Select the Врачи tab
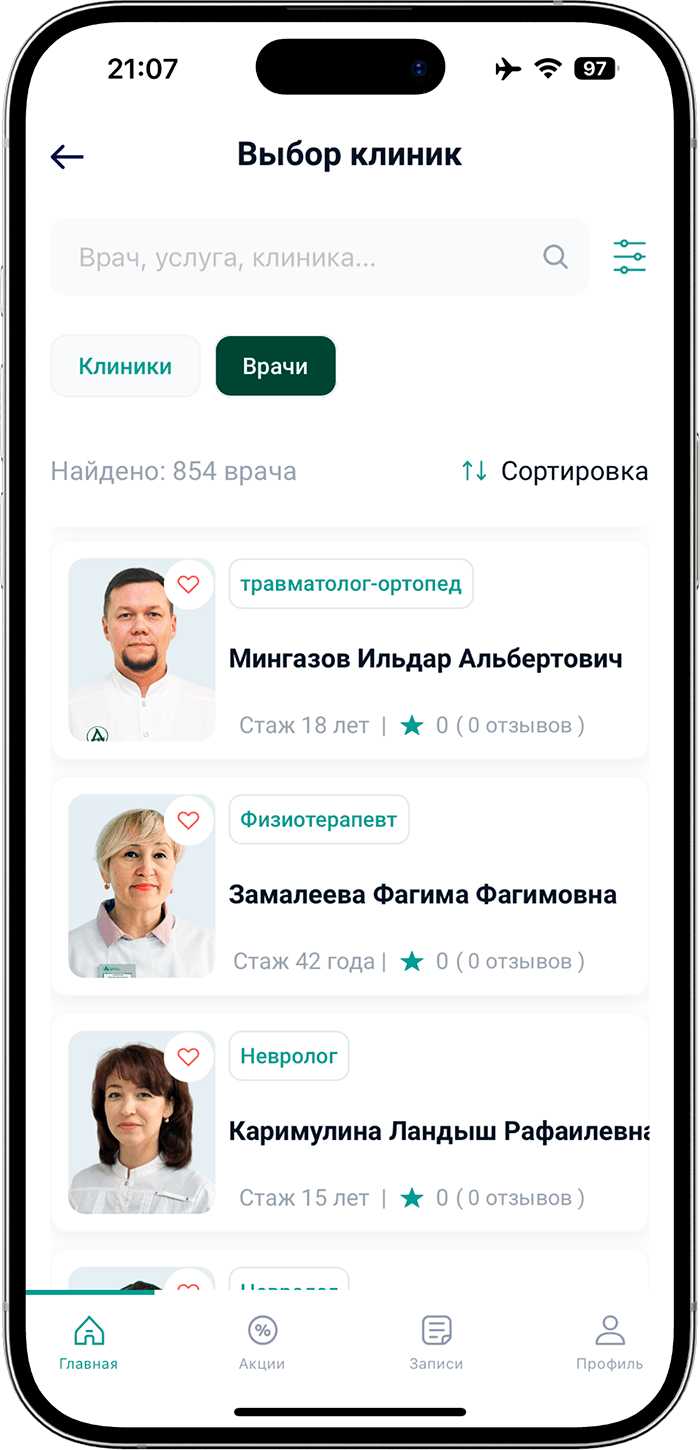Viewport: 700px width, 1450px height. tap(275, 366)
